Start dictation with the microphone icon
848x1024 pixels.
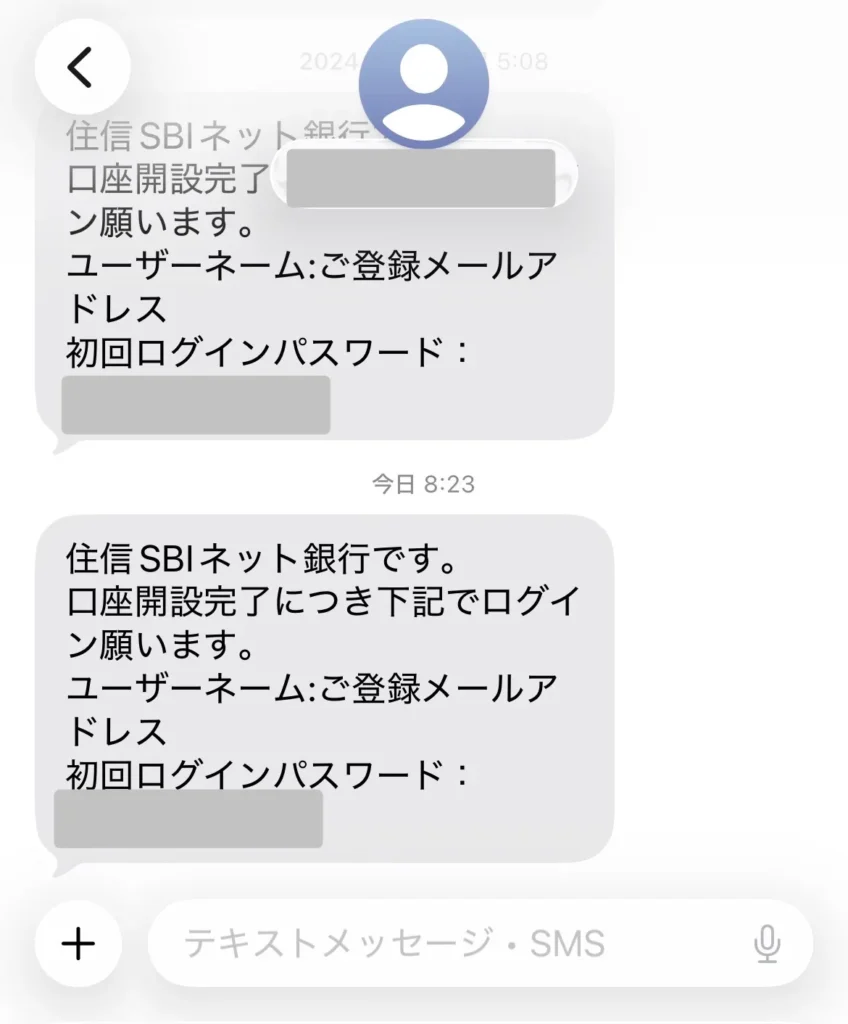pos(767,943)
